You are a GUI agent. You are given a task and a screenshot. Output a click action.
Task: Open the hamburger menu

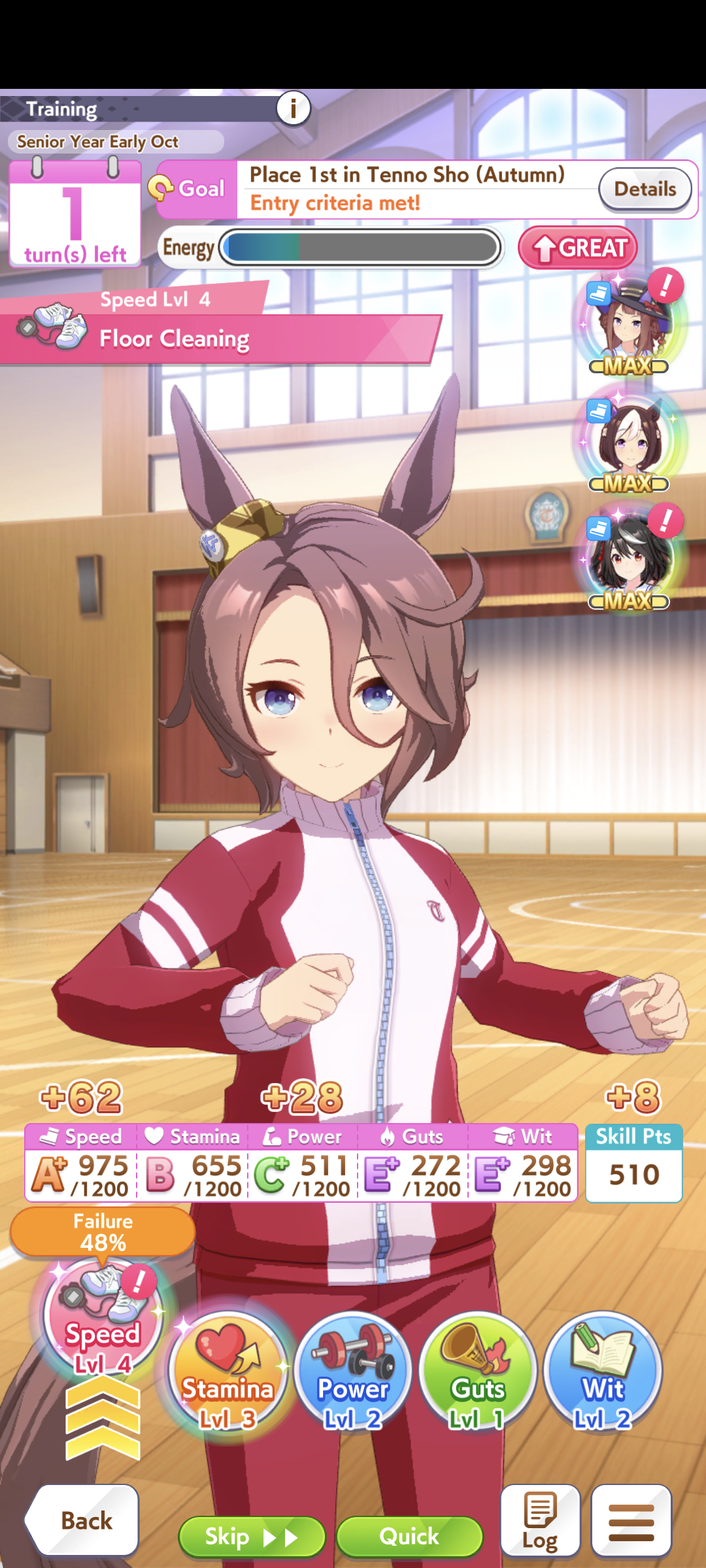(x=631, y=1520)
